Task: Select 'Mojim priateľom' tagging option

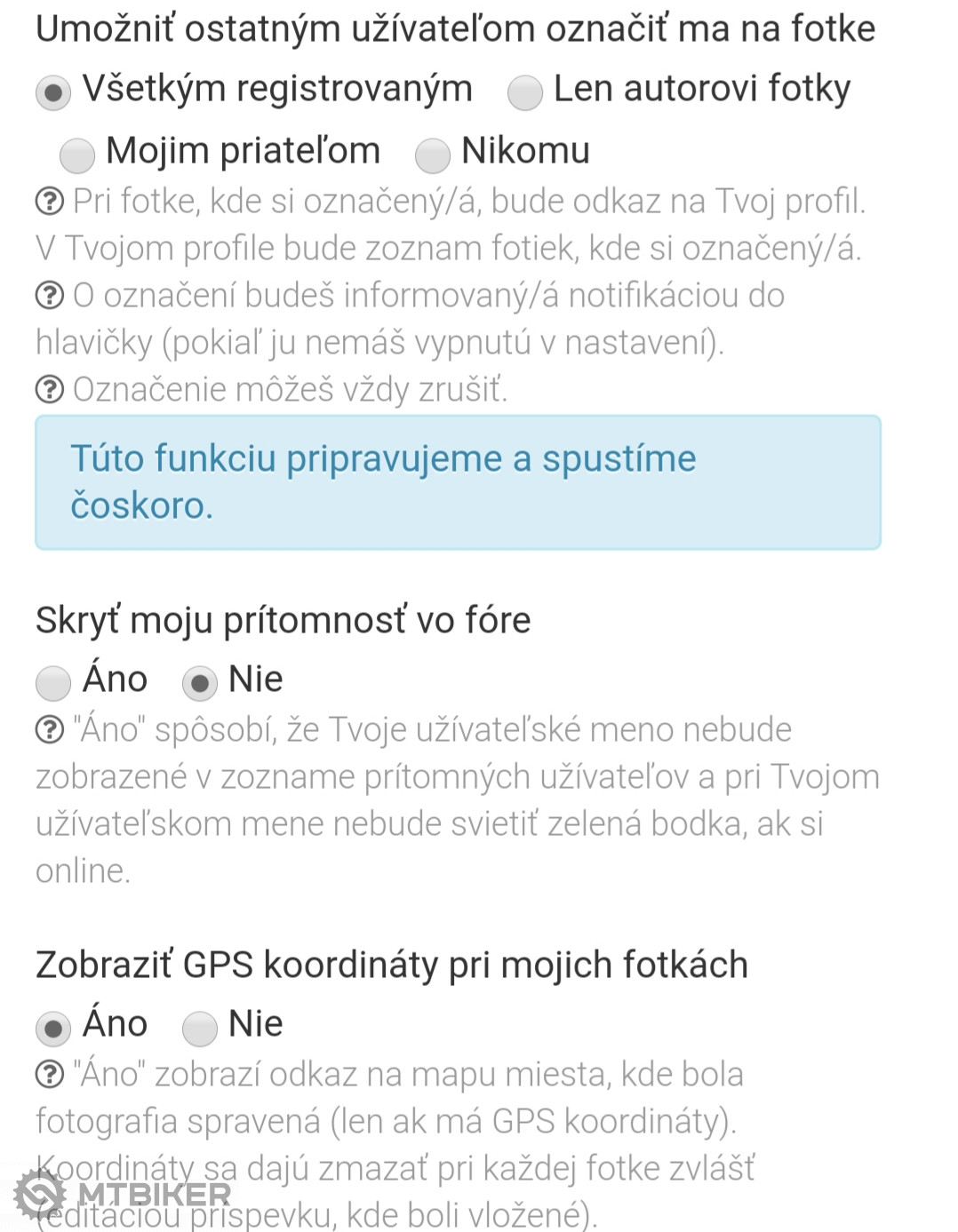Action: pyautogui.click(x=77, y=155)
